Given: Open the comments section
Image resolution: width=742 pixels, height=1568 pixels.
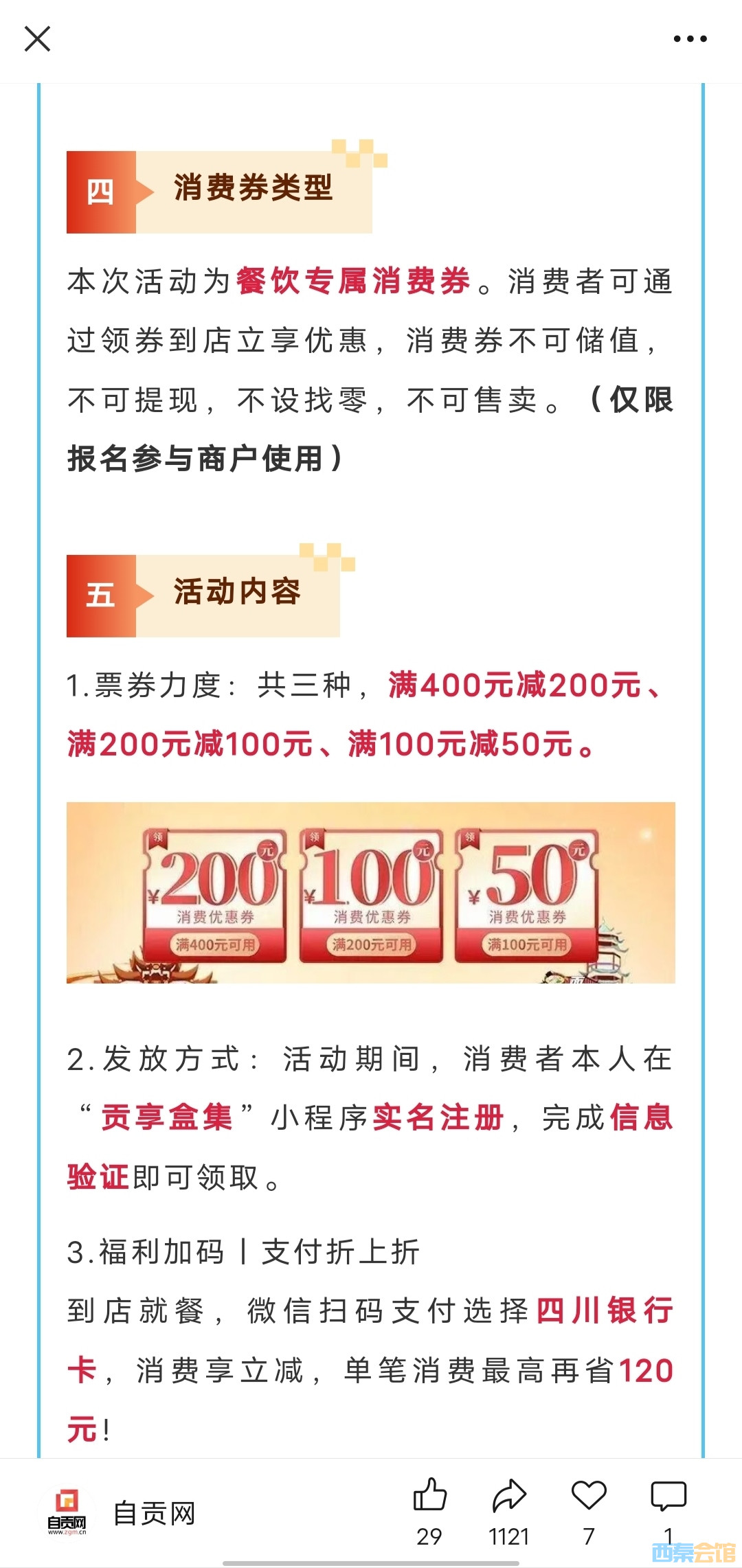Looking at the screenshot, I should [668, 1497].
